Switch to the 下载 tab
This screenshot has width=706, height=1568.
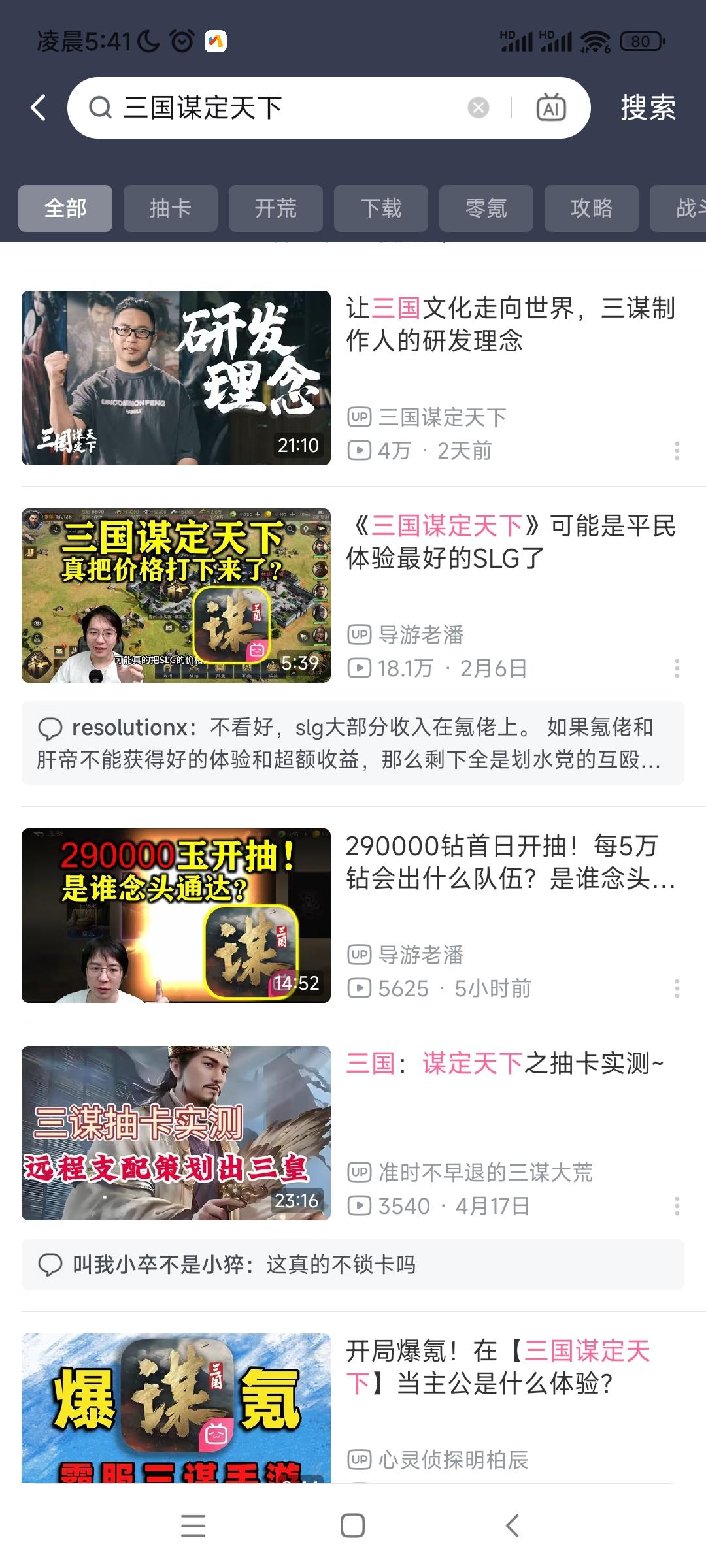tap(380, 208)
